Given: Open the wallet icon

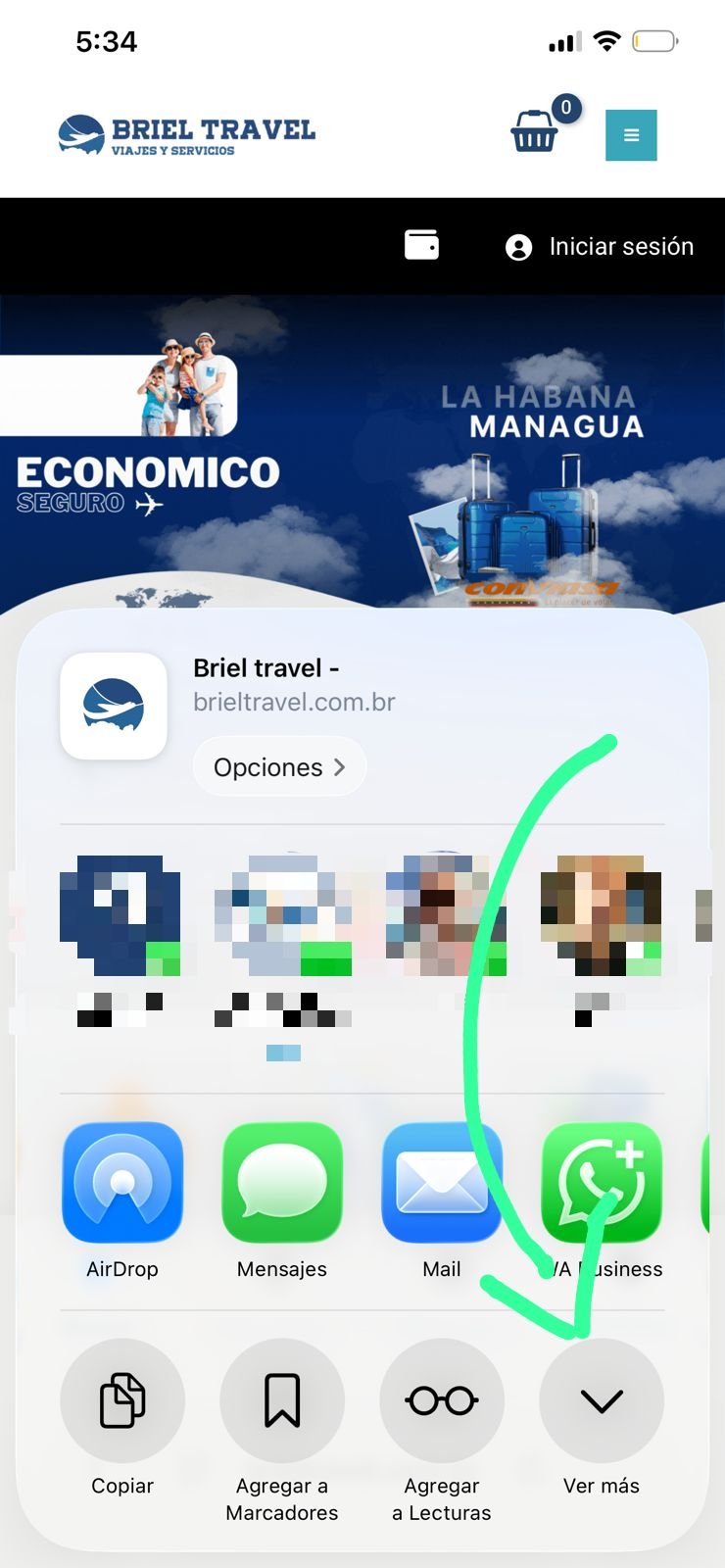Looking at the screenshot, I should point(421,245).
